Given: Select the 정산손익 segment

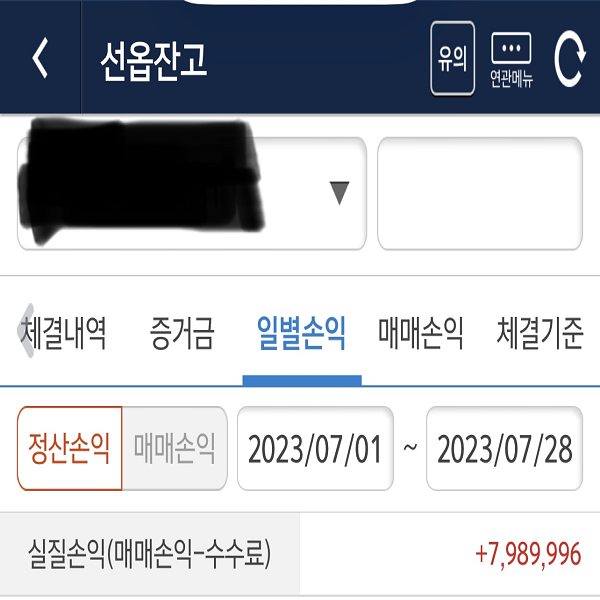Looking at the screenshot, I should (x=70, y=448).
